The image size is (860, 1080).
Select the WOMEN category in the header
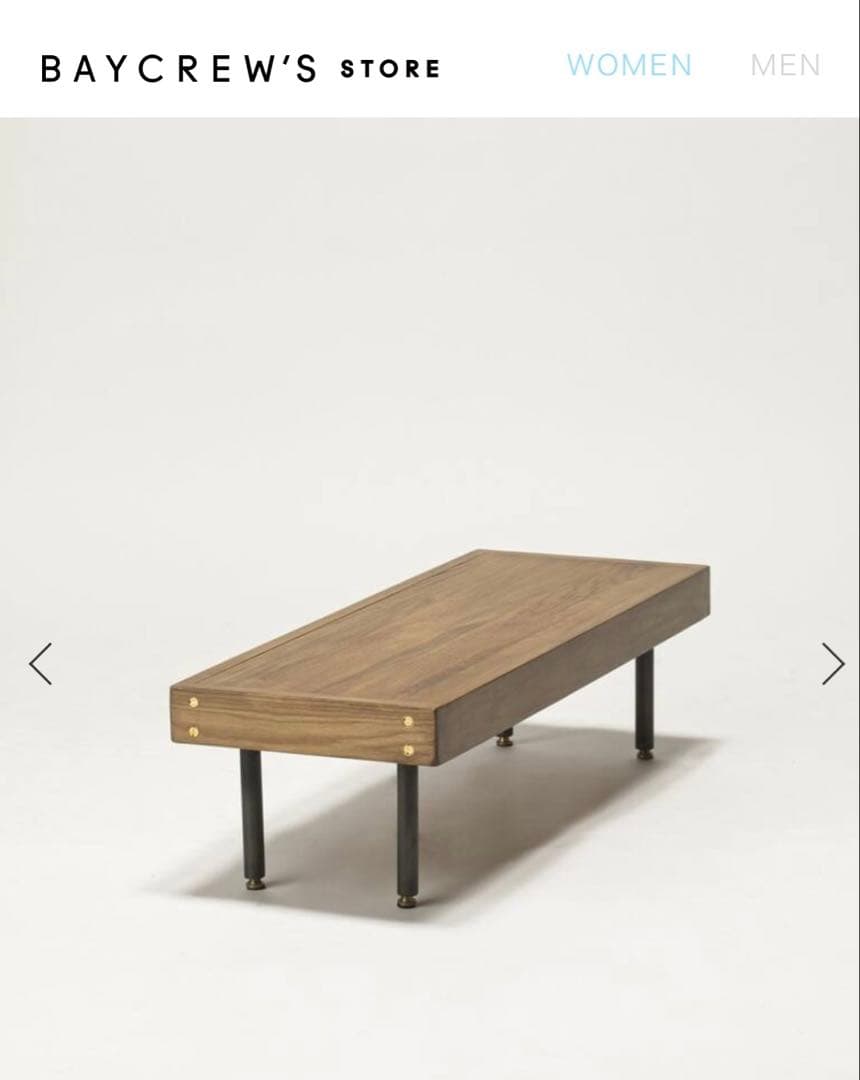629,64
